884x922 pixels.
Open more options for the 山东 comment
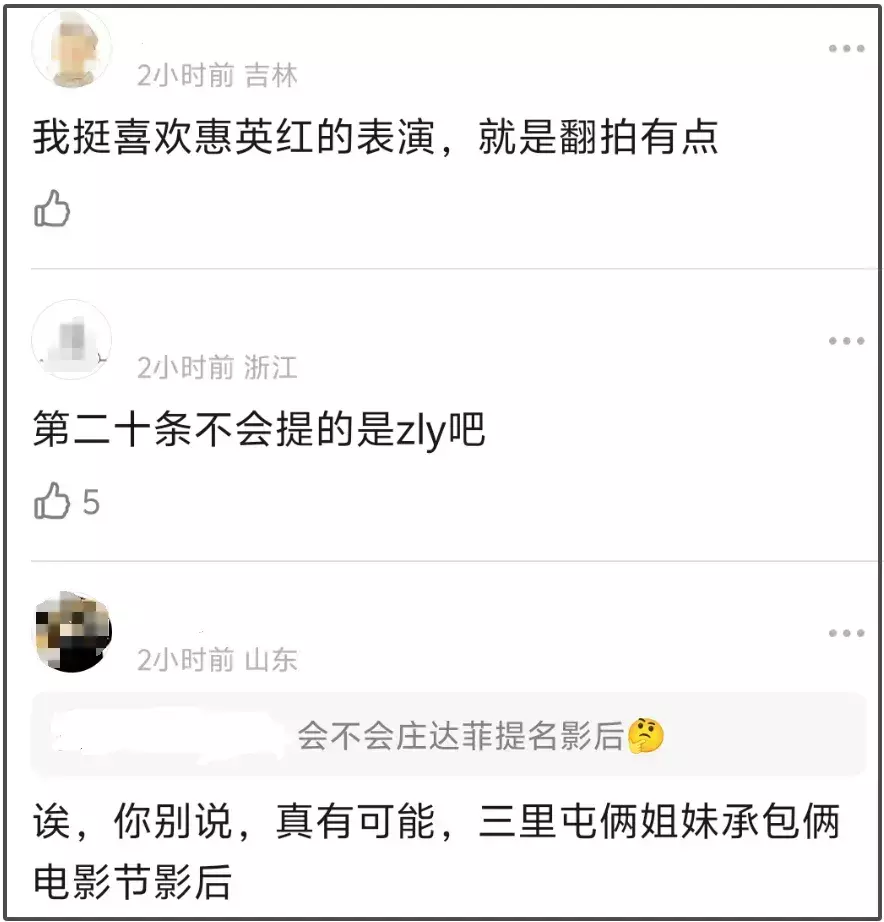(x=846, y=633)
